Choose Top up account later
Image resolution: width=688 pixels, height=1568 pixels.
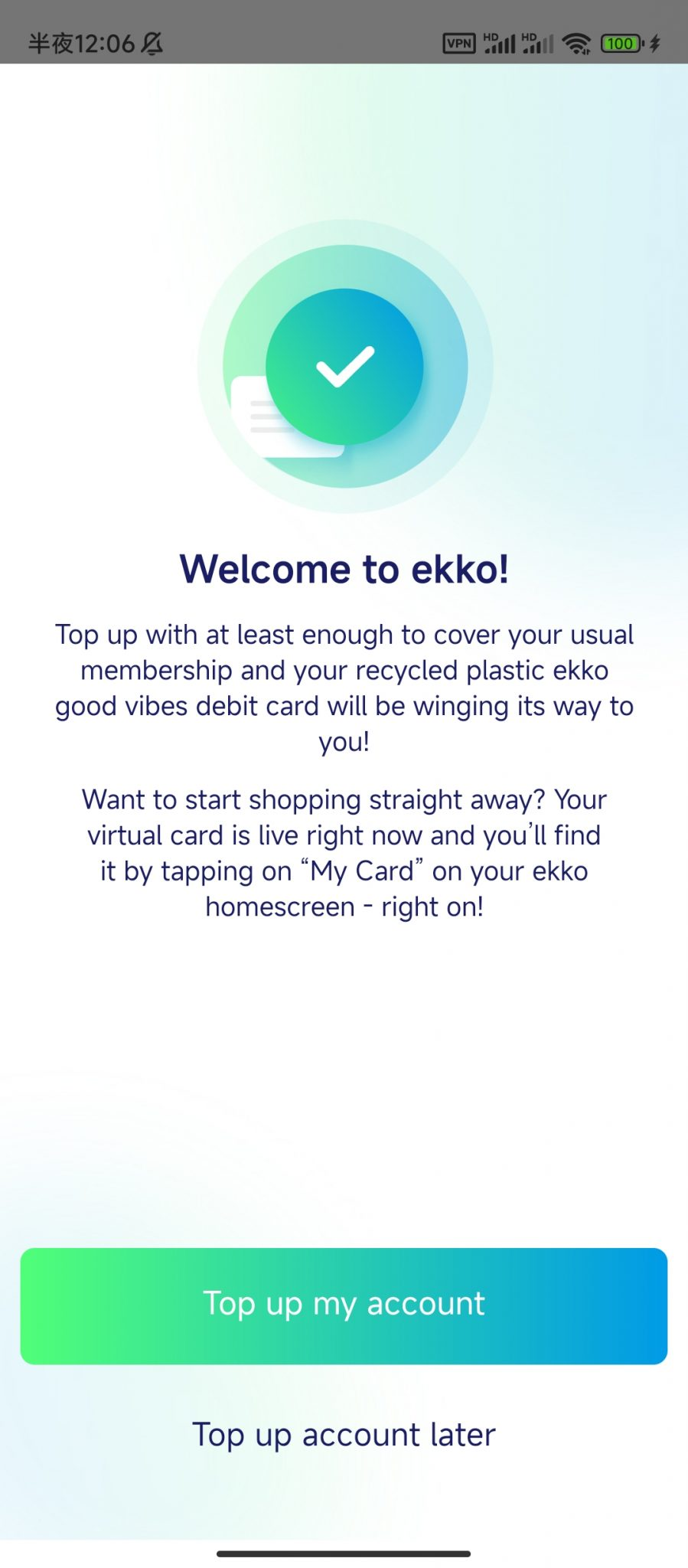tap(344, 1435)
